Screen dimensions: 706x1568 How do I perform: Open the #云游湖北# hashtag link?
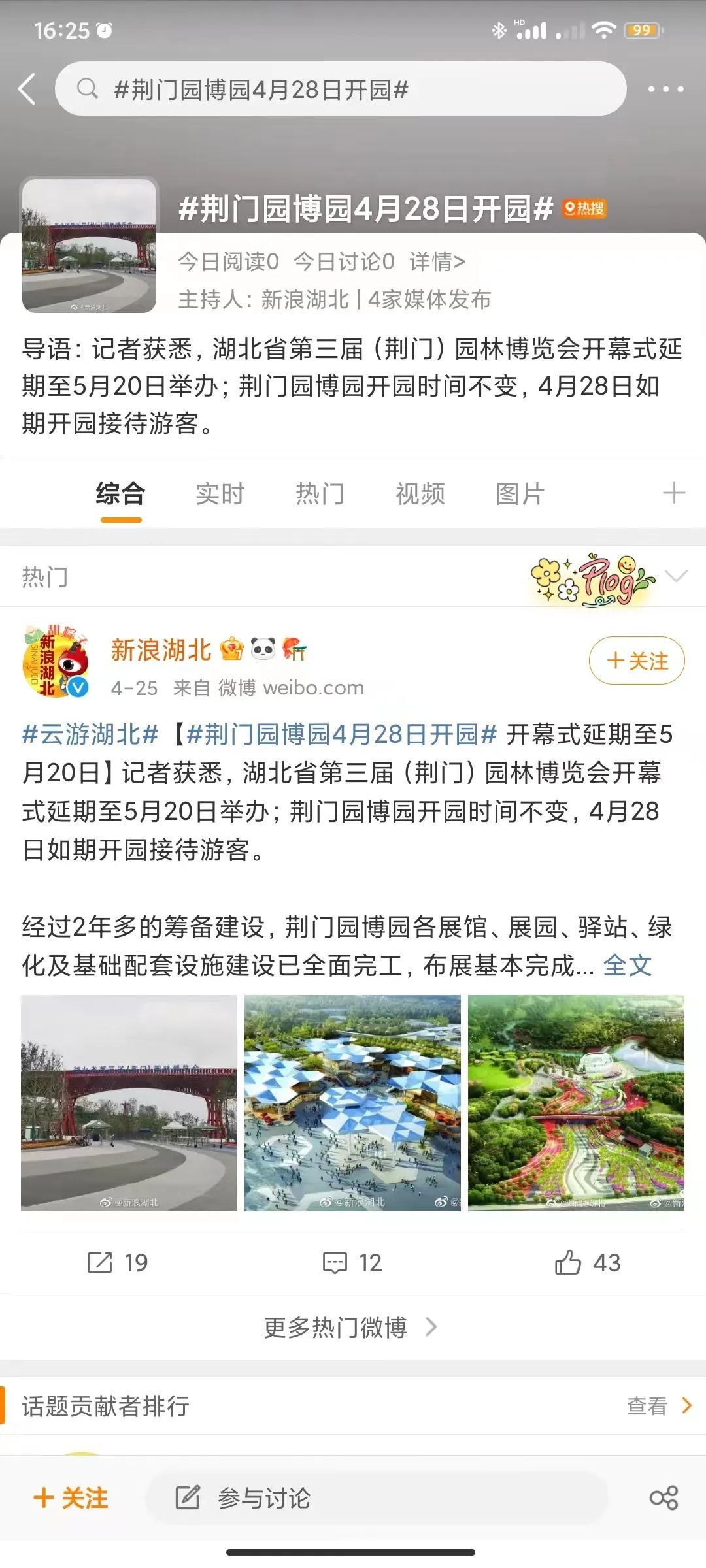click(90, 734)
